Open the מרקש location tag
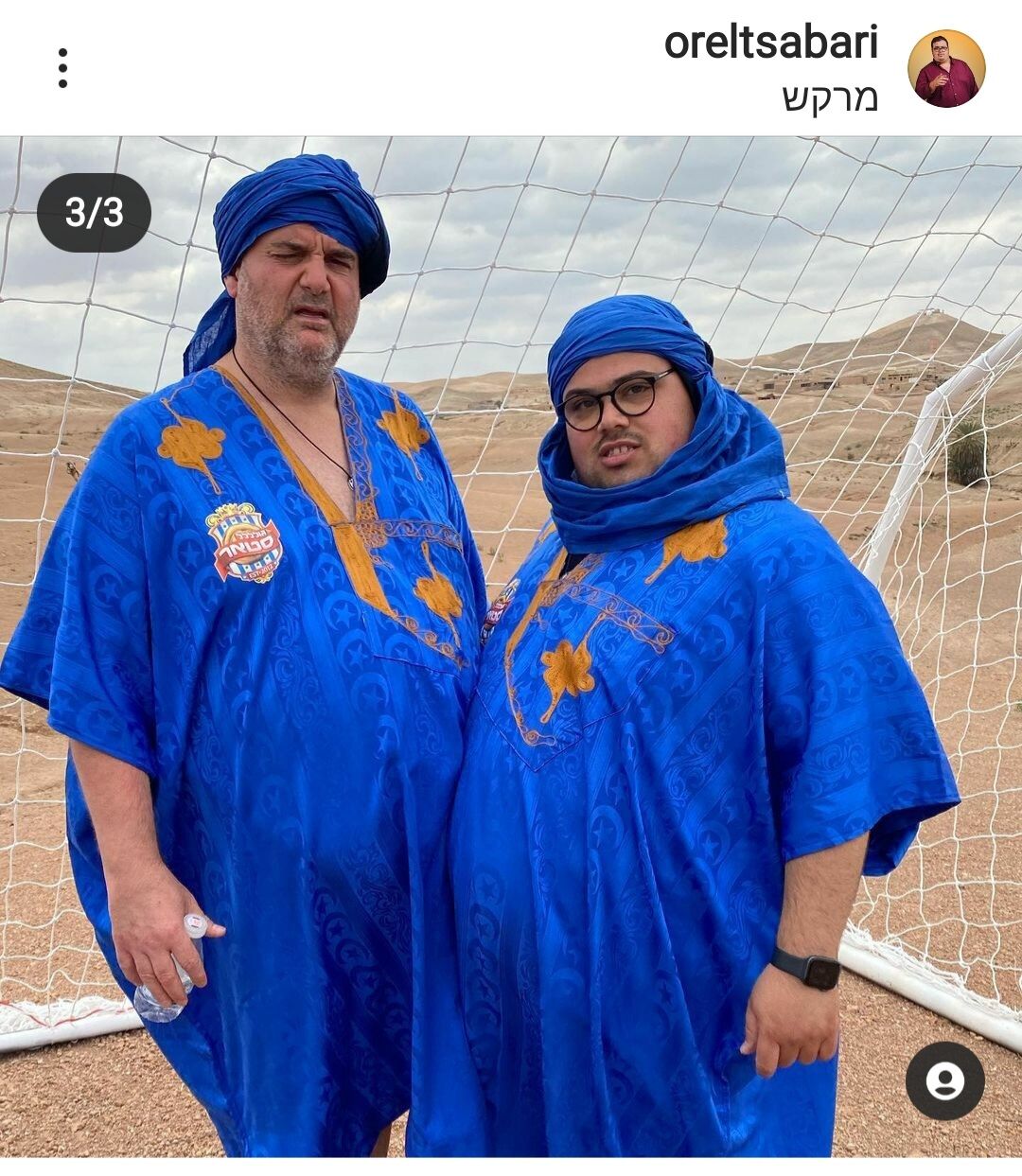Screen dimensions: 1022x1176 pos(829,97)
